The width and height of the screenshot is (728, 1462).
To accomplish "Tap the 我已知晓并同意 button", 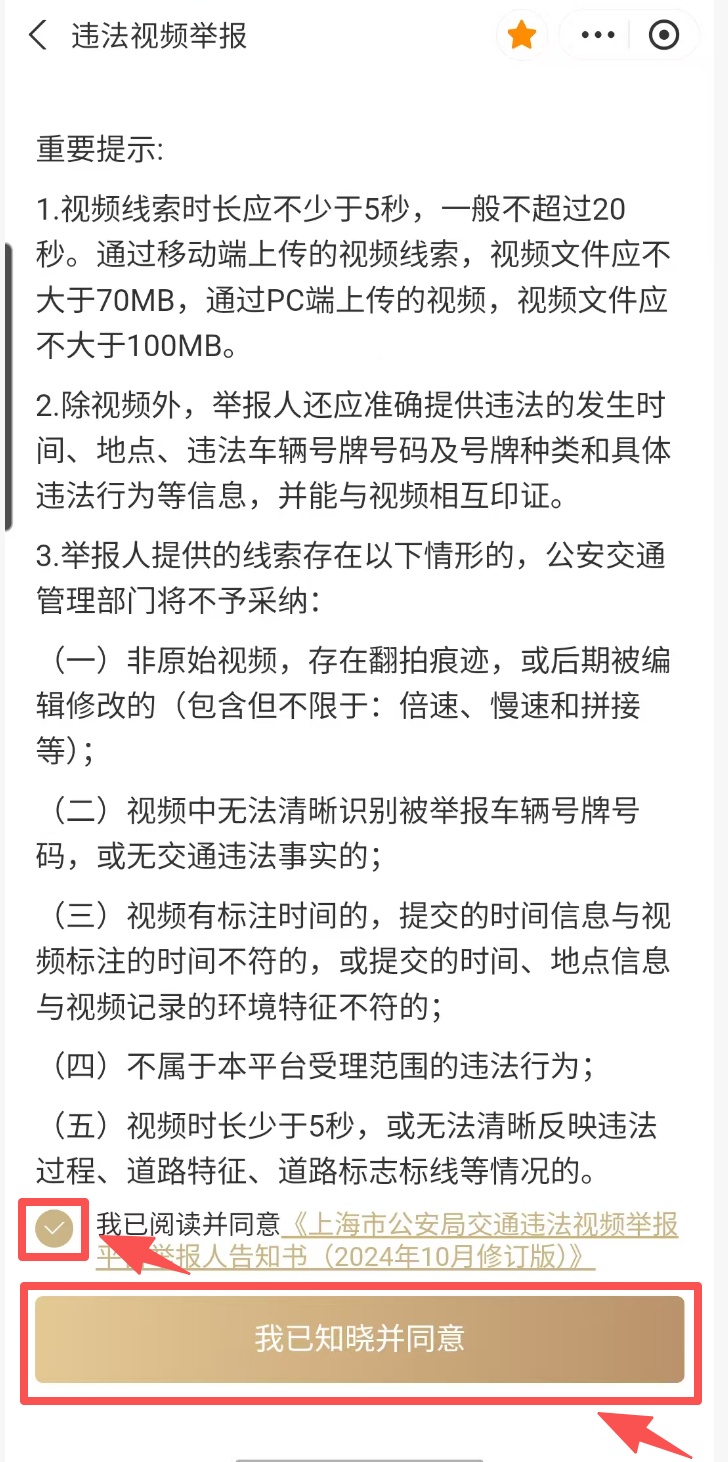I will (x=360, y=1339).
